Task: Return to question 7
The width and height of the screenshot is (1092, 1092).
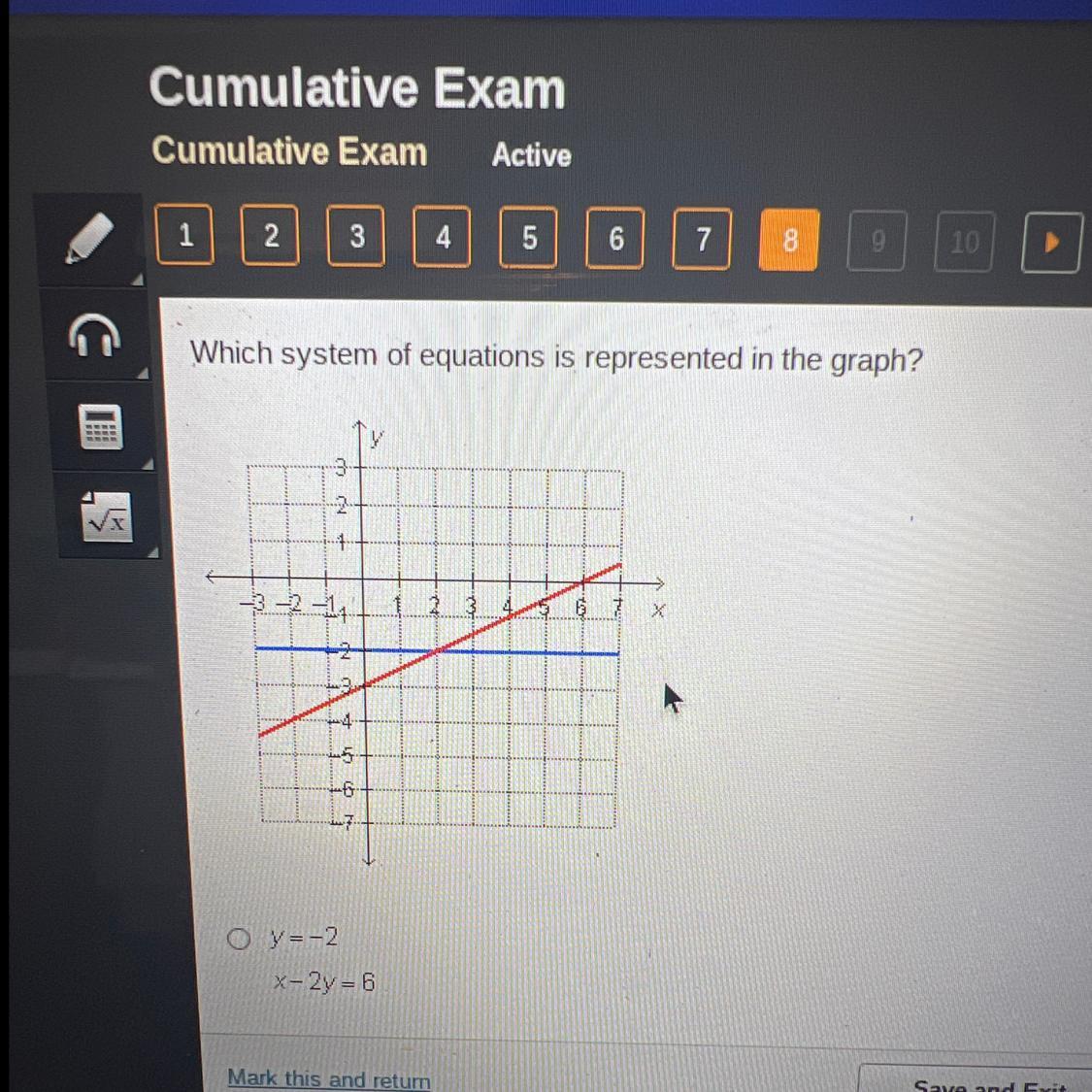Action: tap(703, 240)
